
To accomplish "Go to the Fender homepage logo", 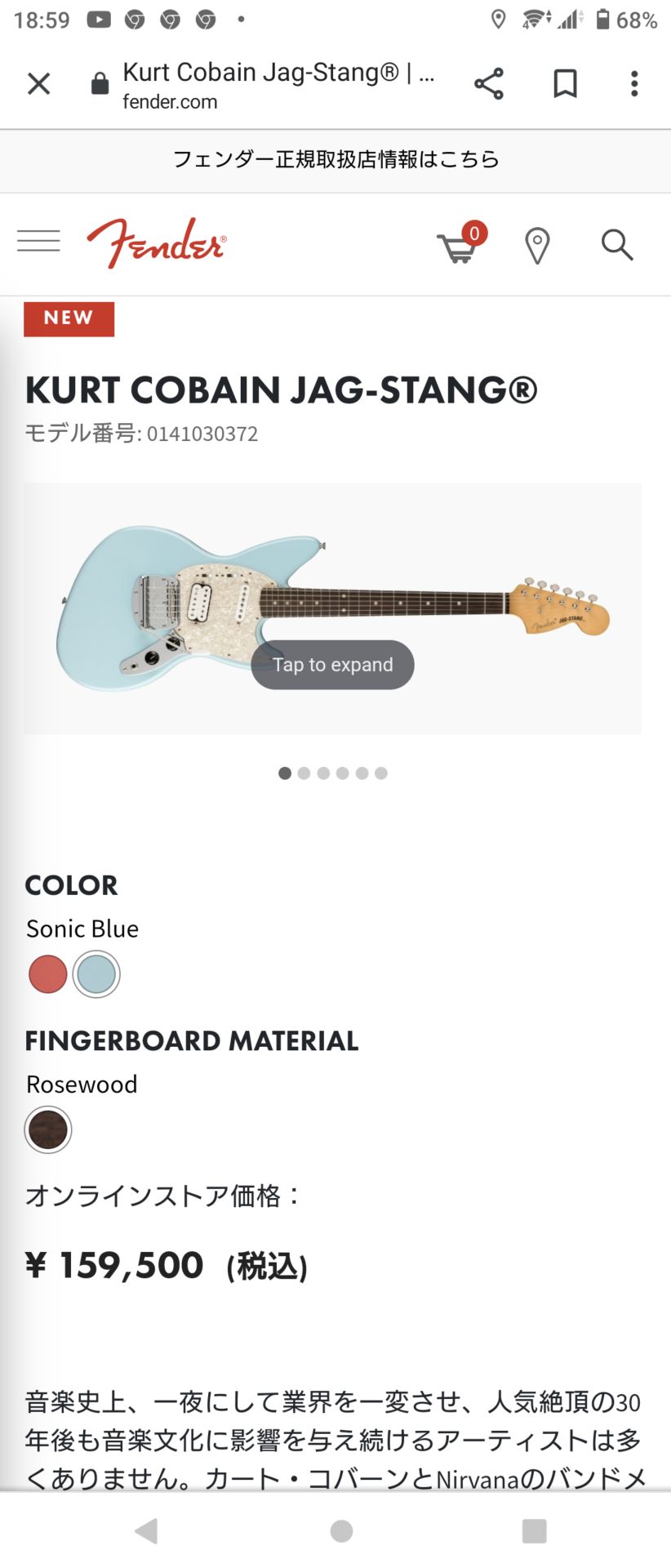I will 157,242.
